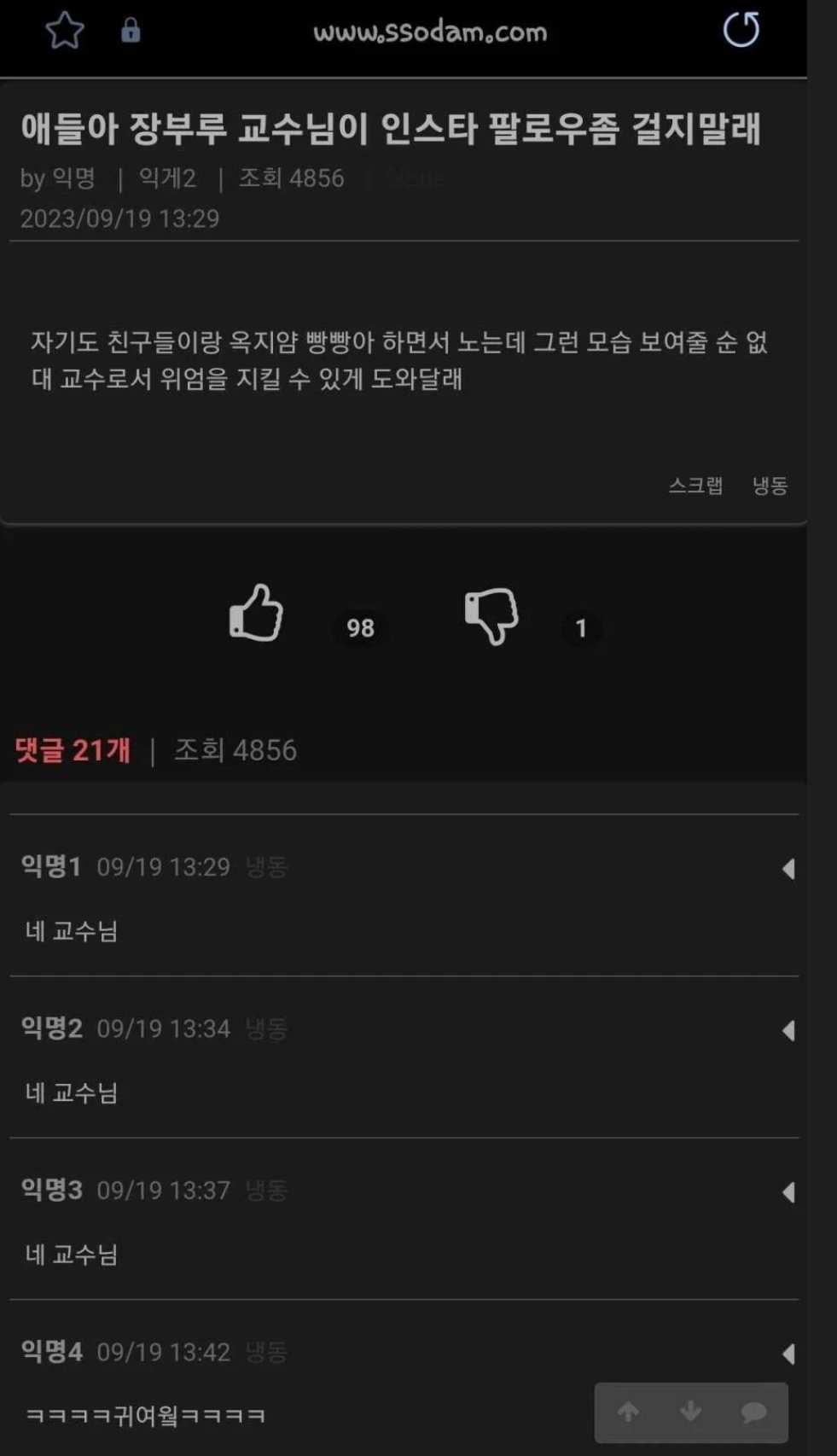Viewport: 837px width, 1456px height.
Task: Expand the arrow on 익명4's comment
Action: (x=788, y=1354)
